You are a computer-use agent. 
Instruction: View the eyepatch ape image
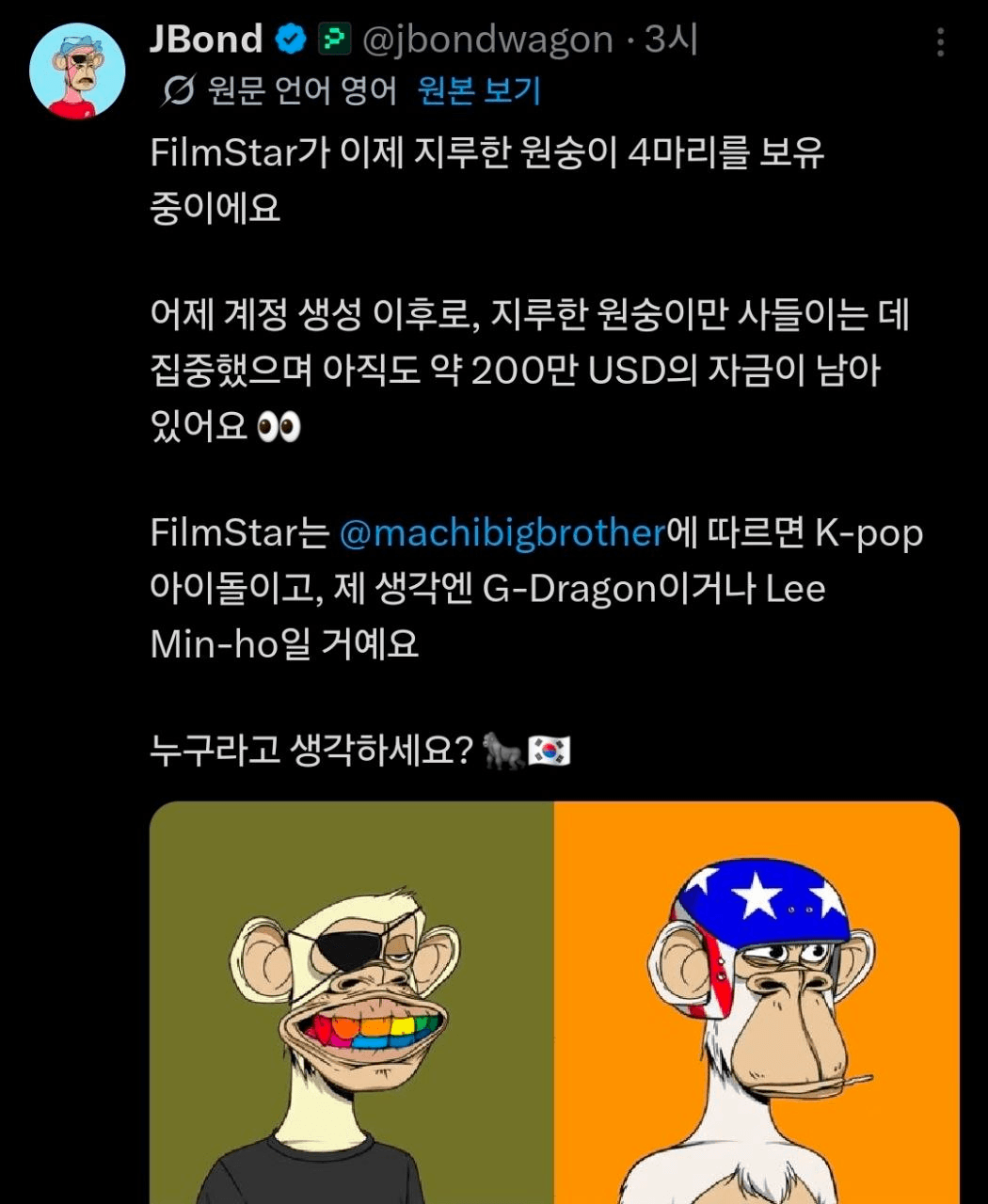[x=352, y=1003]
